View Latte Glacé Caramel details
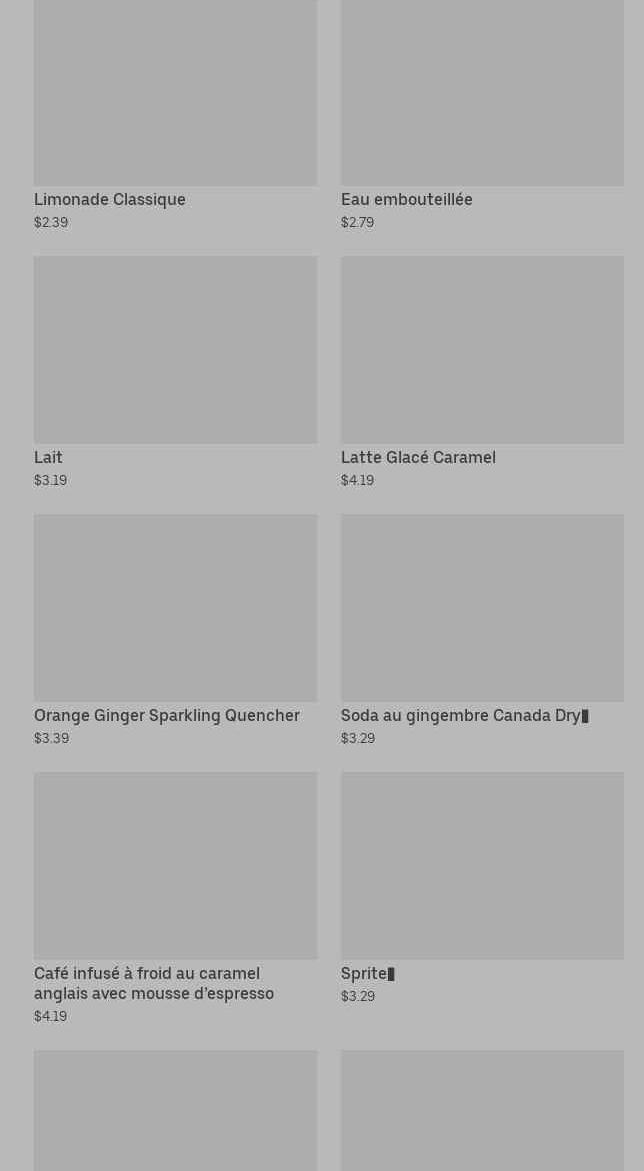This screenshot has height=1171, width=644. pyautogui.click(x=483, y=372)
